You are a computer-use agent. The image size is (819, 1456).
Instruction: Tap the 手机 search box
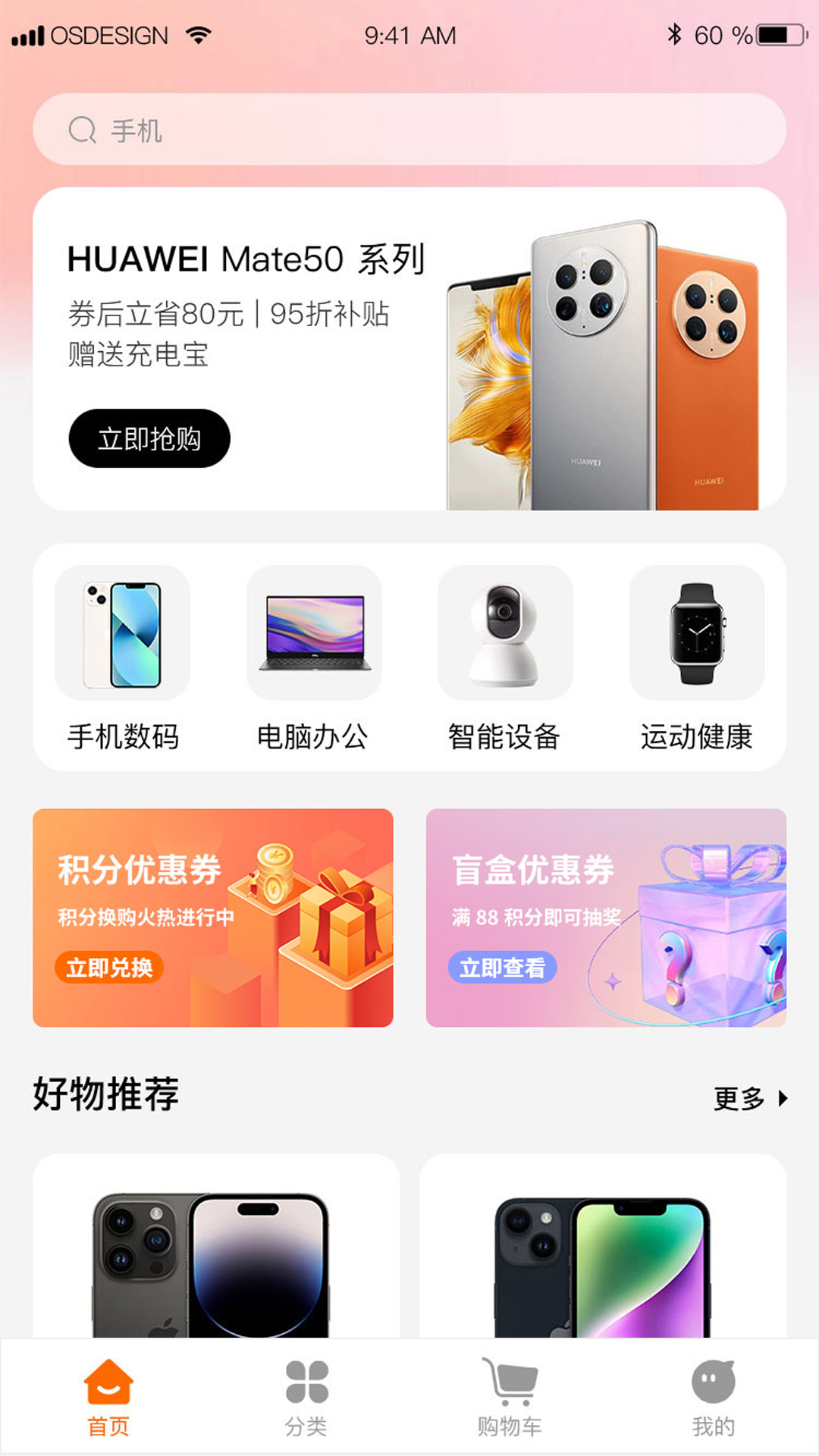pyautogui.click(x=409, y=130)
